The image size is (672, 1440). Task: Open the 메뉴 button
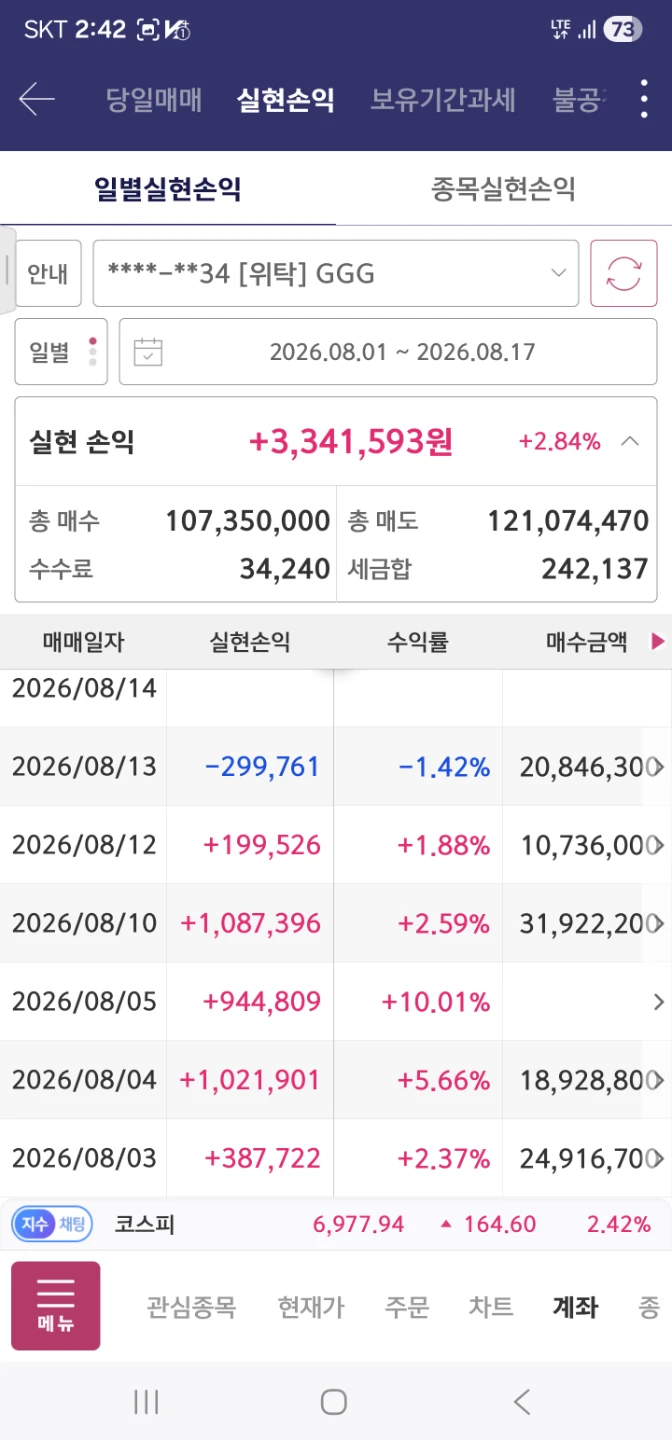click(x=56, y=1306)
